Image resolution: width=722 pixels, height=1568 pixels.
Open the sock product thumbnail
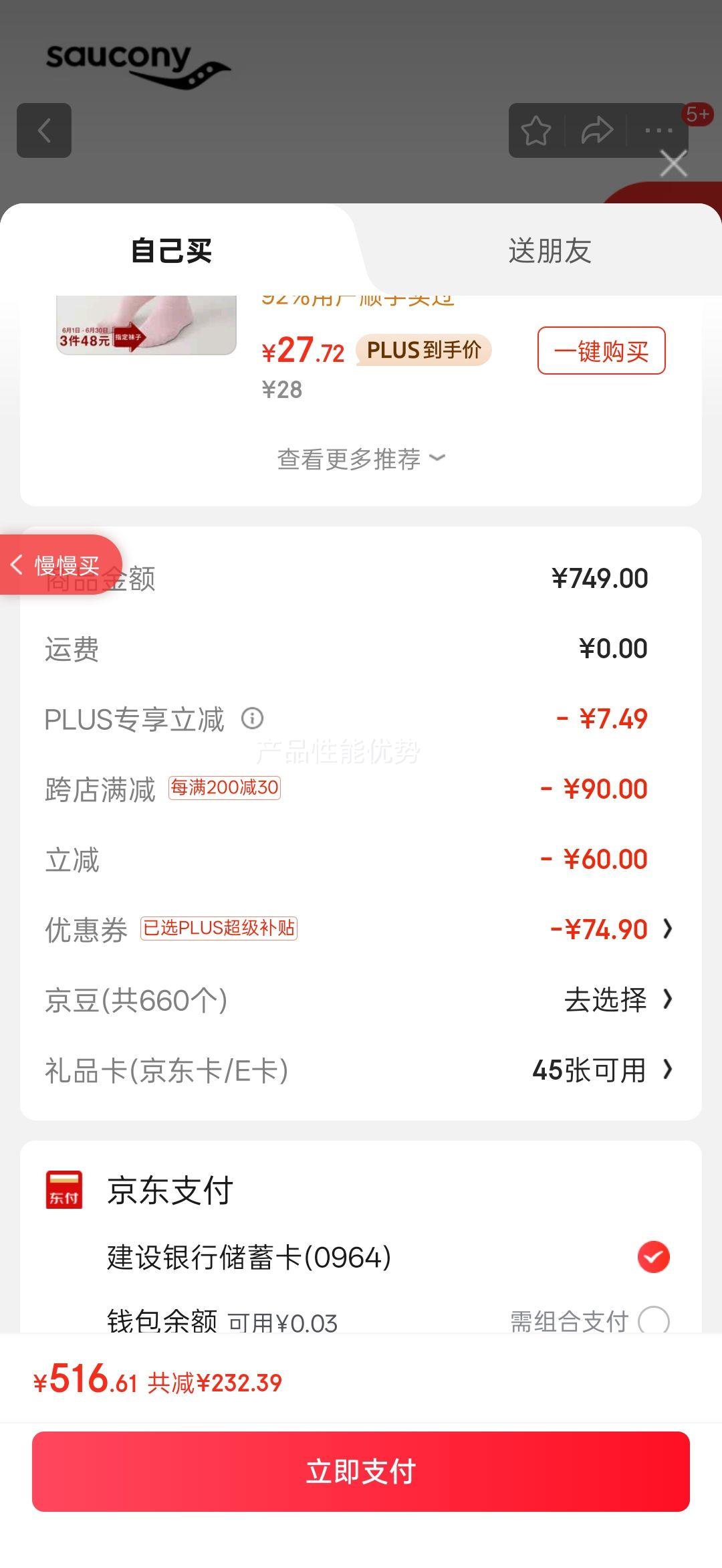[146, 325]
